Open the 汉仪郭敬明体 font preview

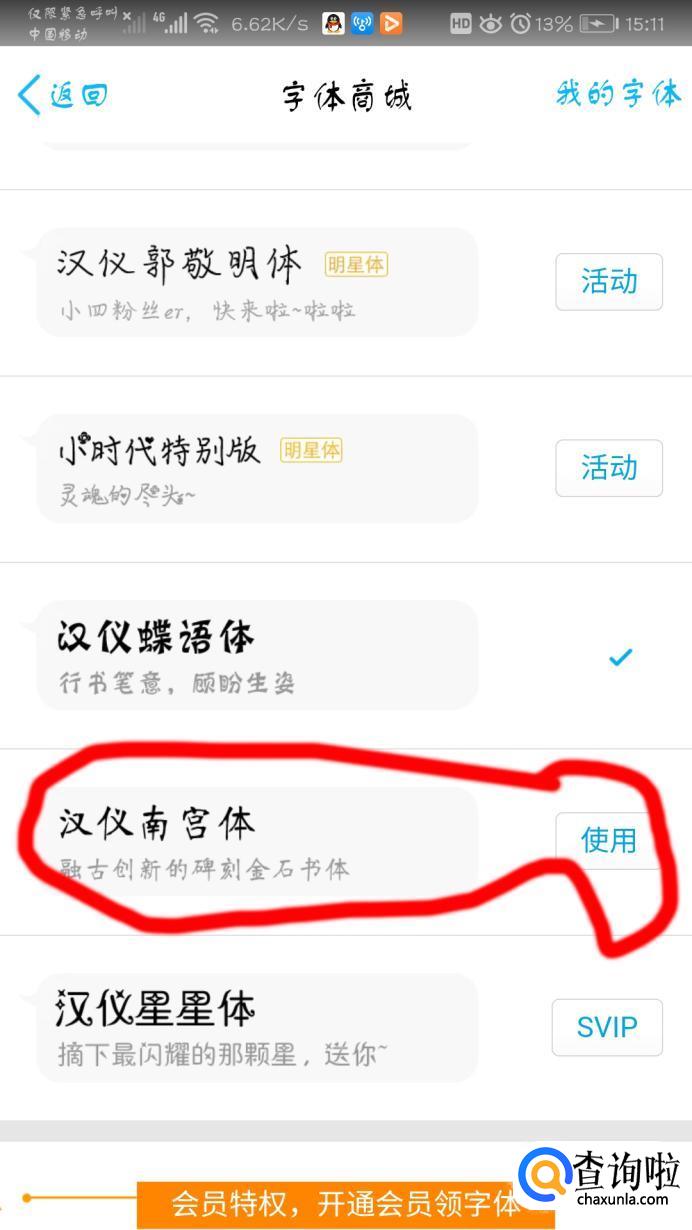[257, 282]
